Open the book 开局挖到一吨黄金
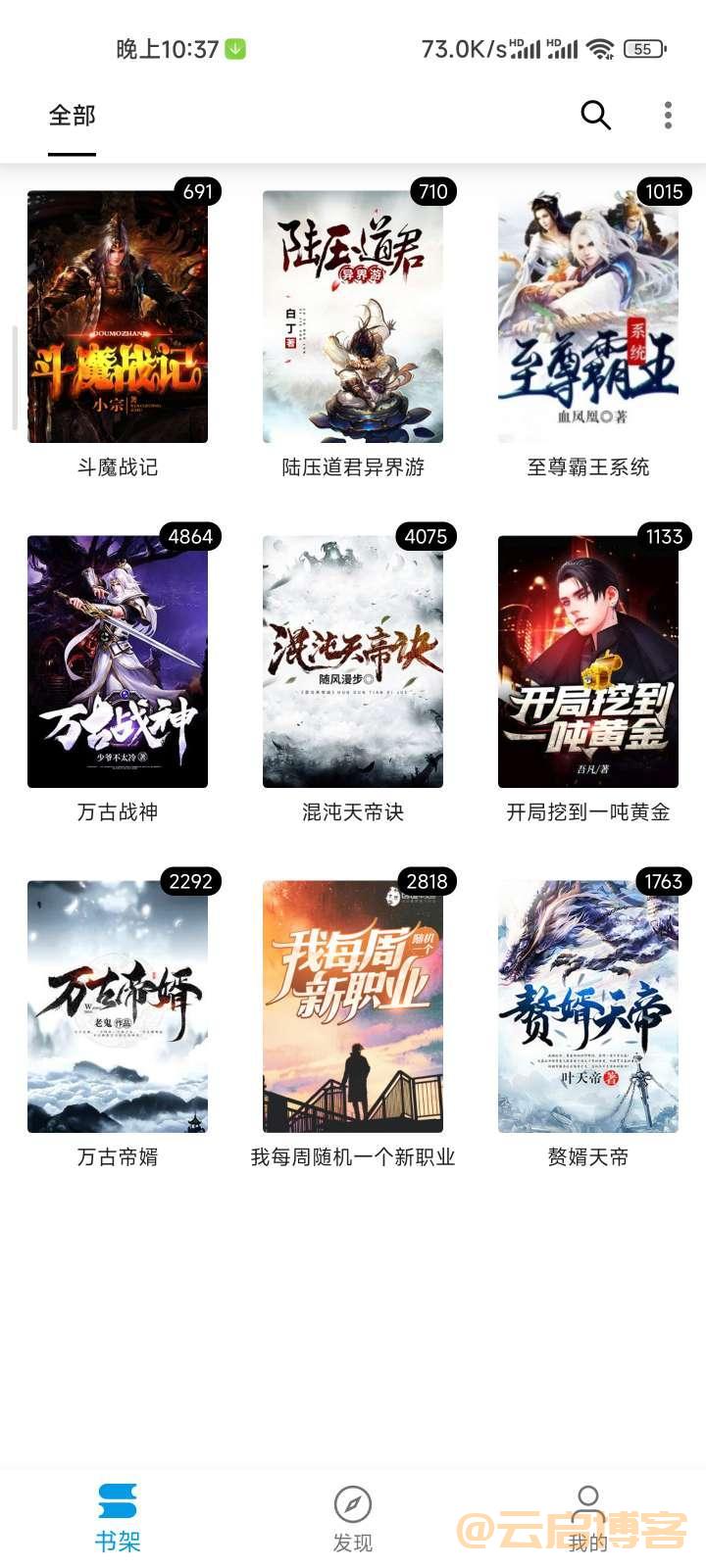The width and height of the screenshot is (706, 1568). click(588, 661)
